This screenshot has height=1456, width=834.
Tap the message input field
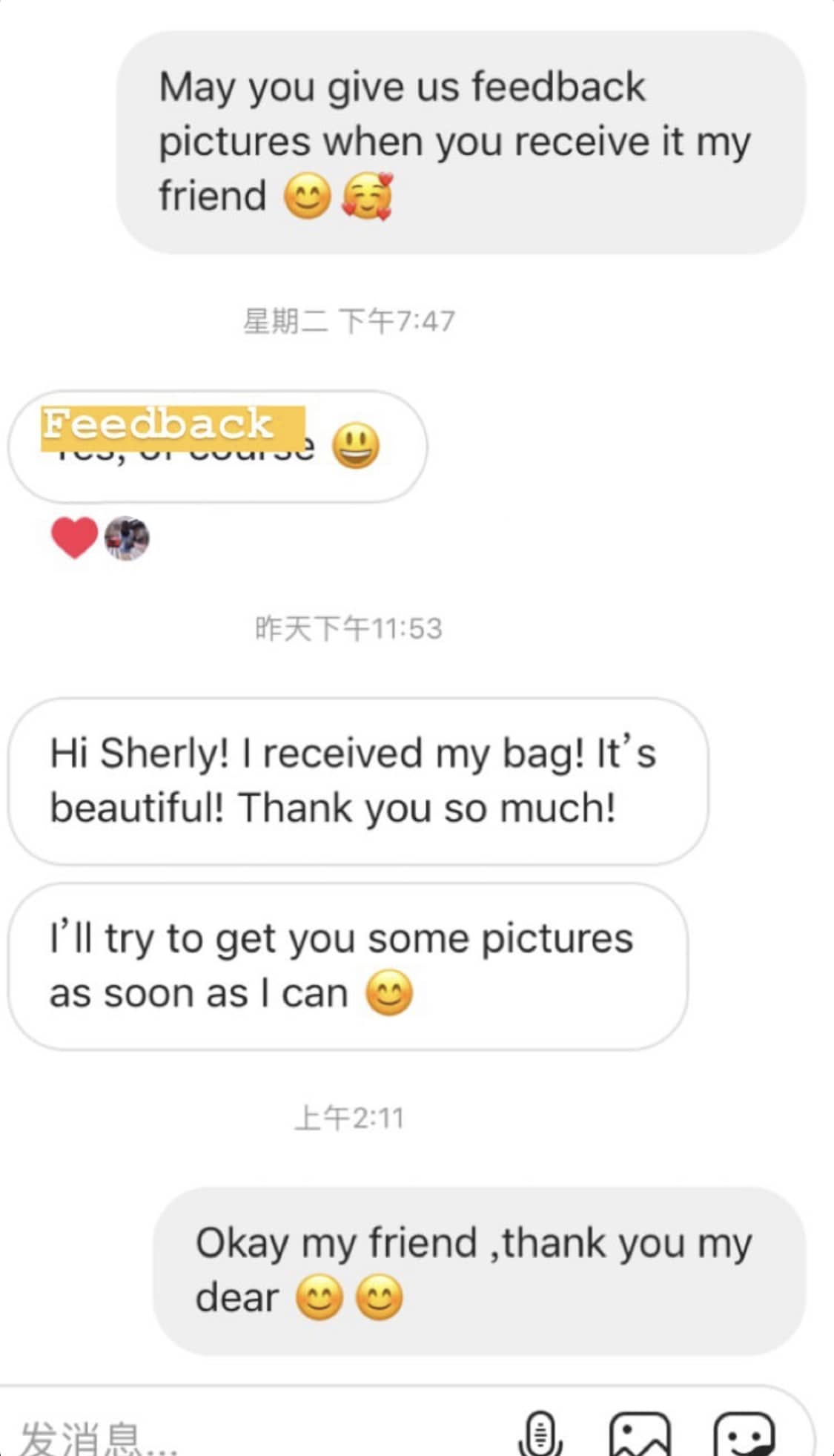coord(222,1435)
